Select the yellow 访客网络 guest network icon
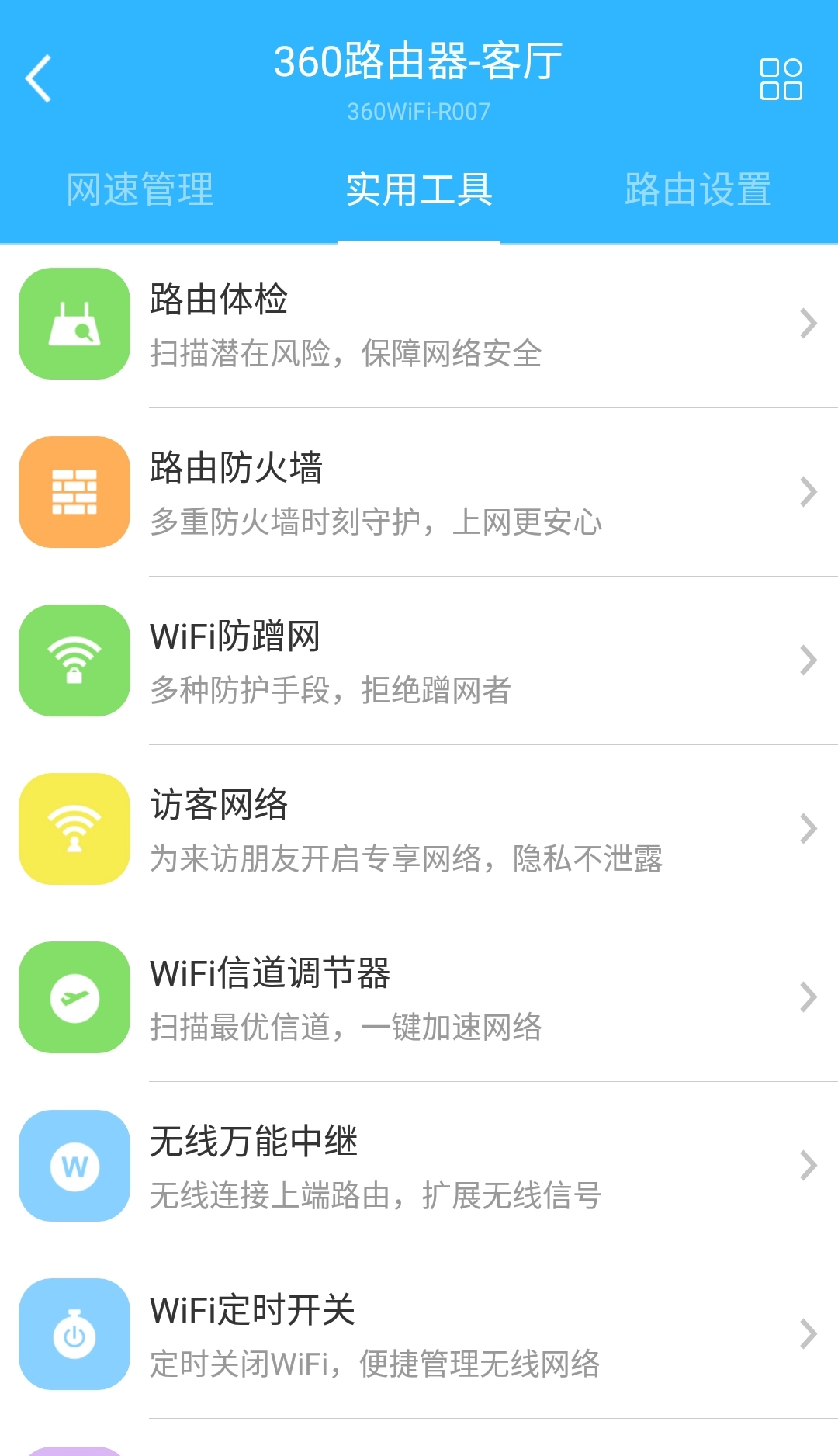 tap(74, 829)
